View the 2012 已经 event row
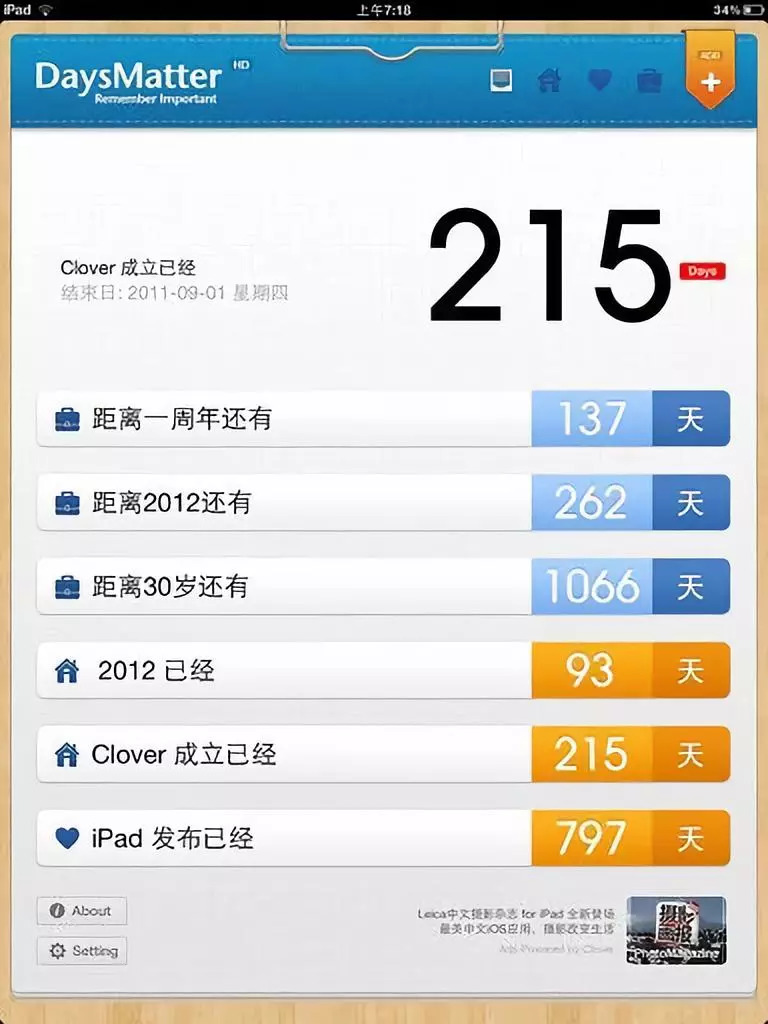 click(383, 671)
